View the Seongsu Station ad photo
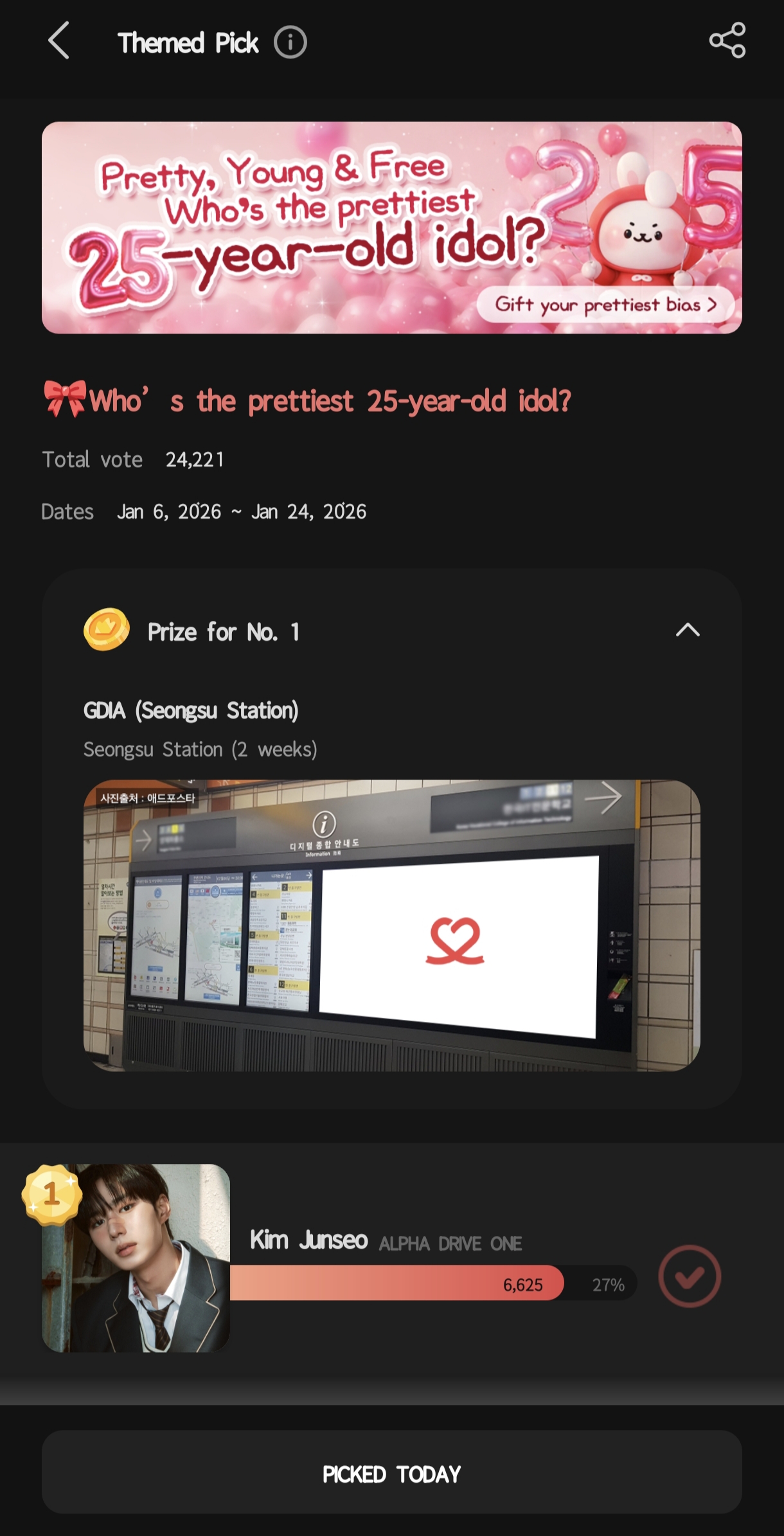Image resolution: width=784 pixels, height=1536 pixels. click(391, 925)
